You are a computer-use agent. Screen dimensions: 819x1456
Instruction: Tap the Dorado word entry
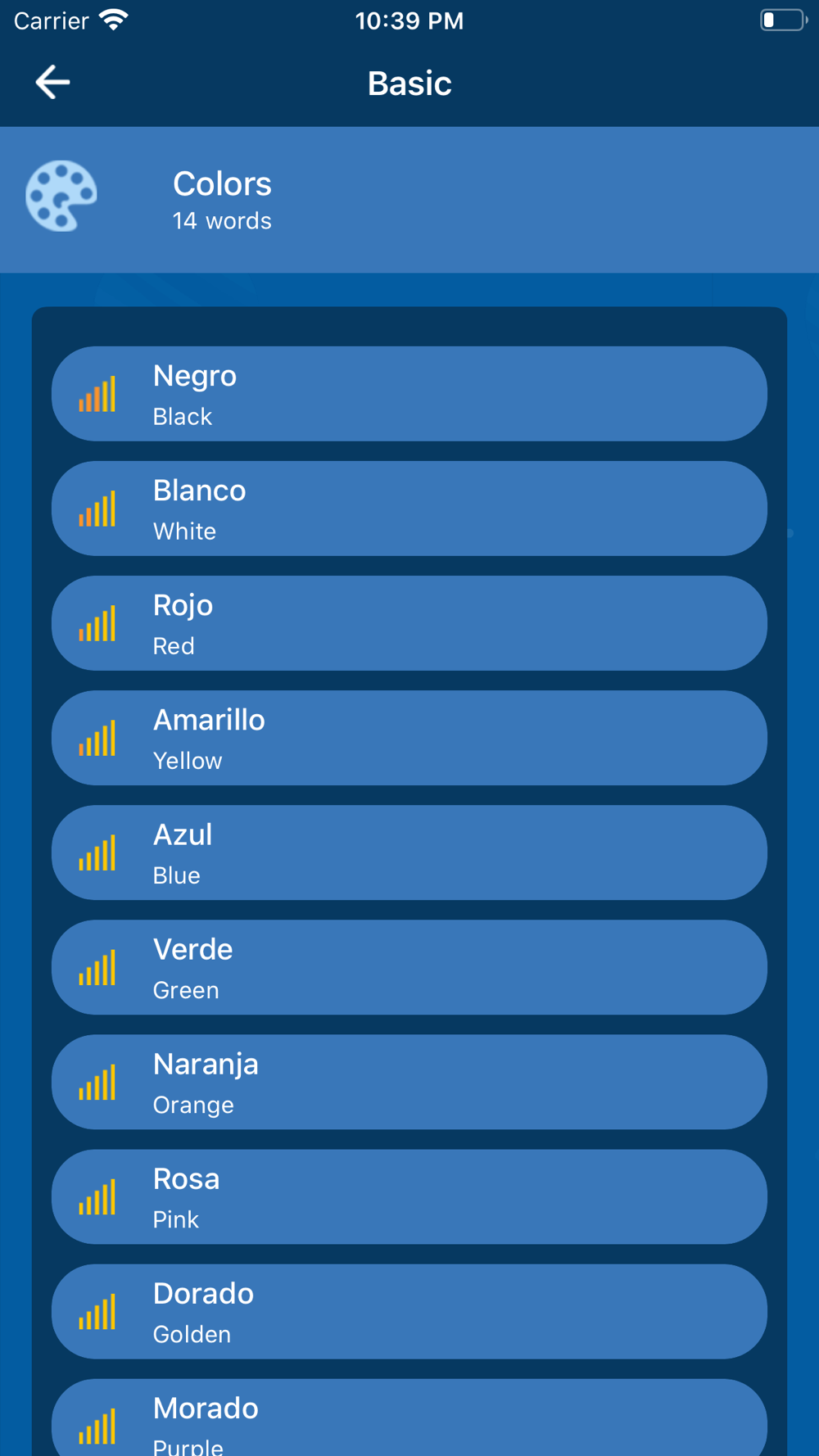pos(409,1311)
